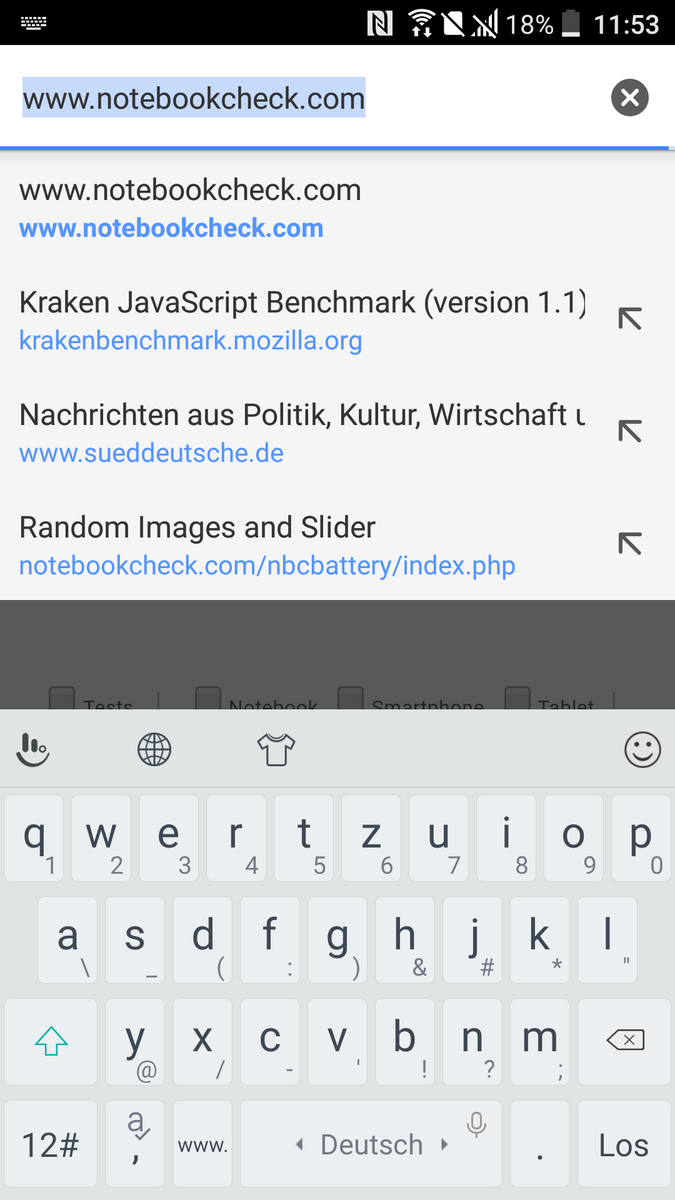Screen dimensions: 675x1200
Task: Tap the Deutsch space bar
Action: (x=372, y=1145)
